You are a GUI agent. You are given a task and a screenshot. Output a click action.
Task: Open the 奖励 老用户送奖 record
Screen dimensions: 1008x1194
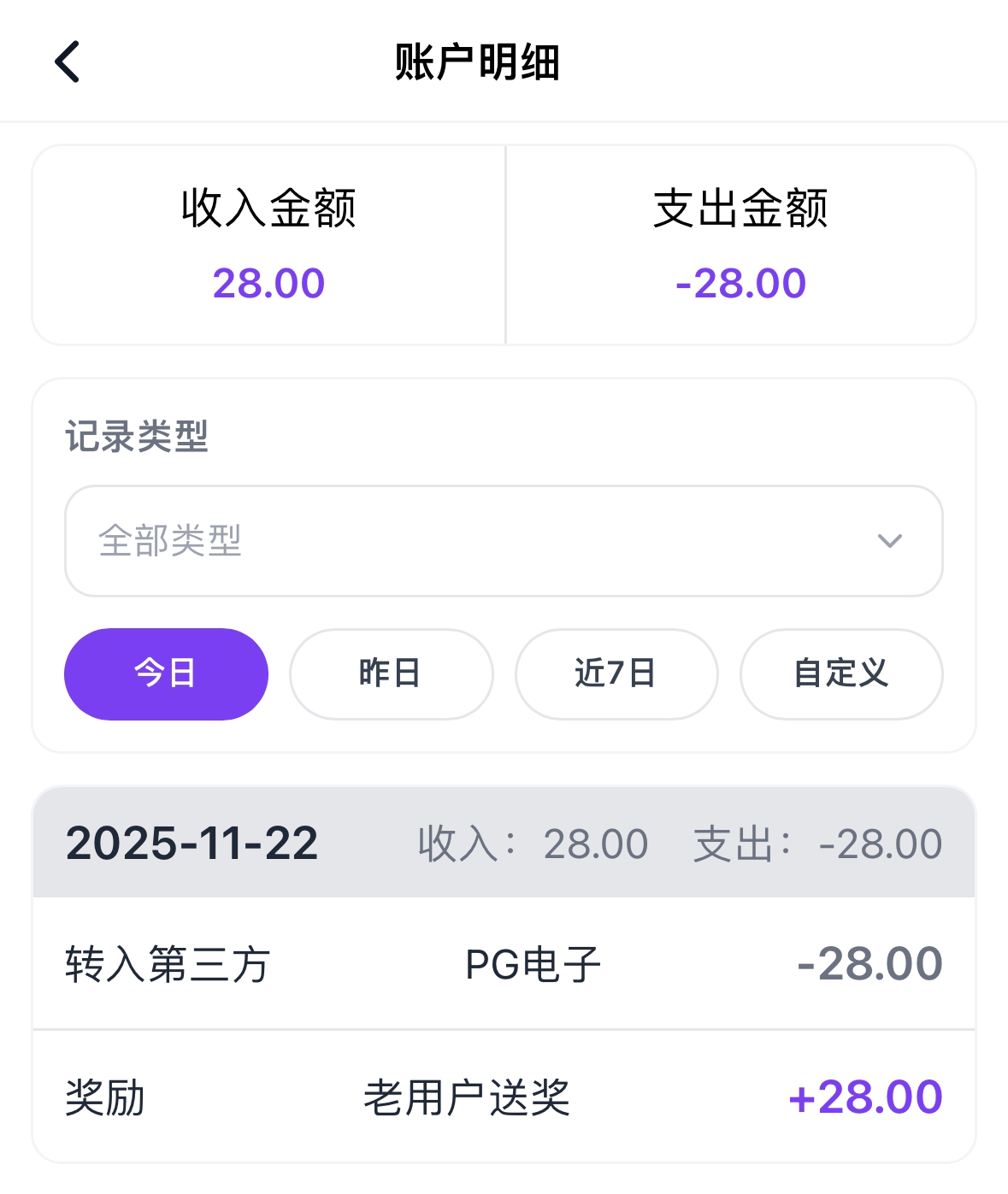(504, 1097)
